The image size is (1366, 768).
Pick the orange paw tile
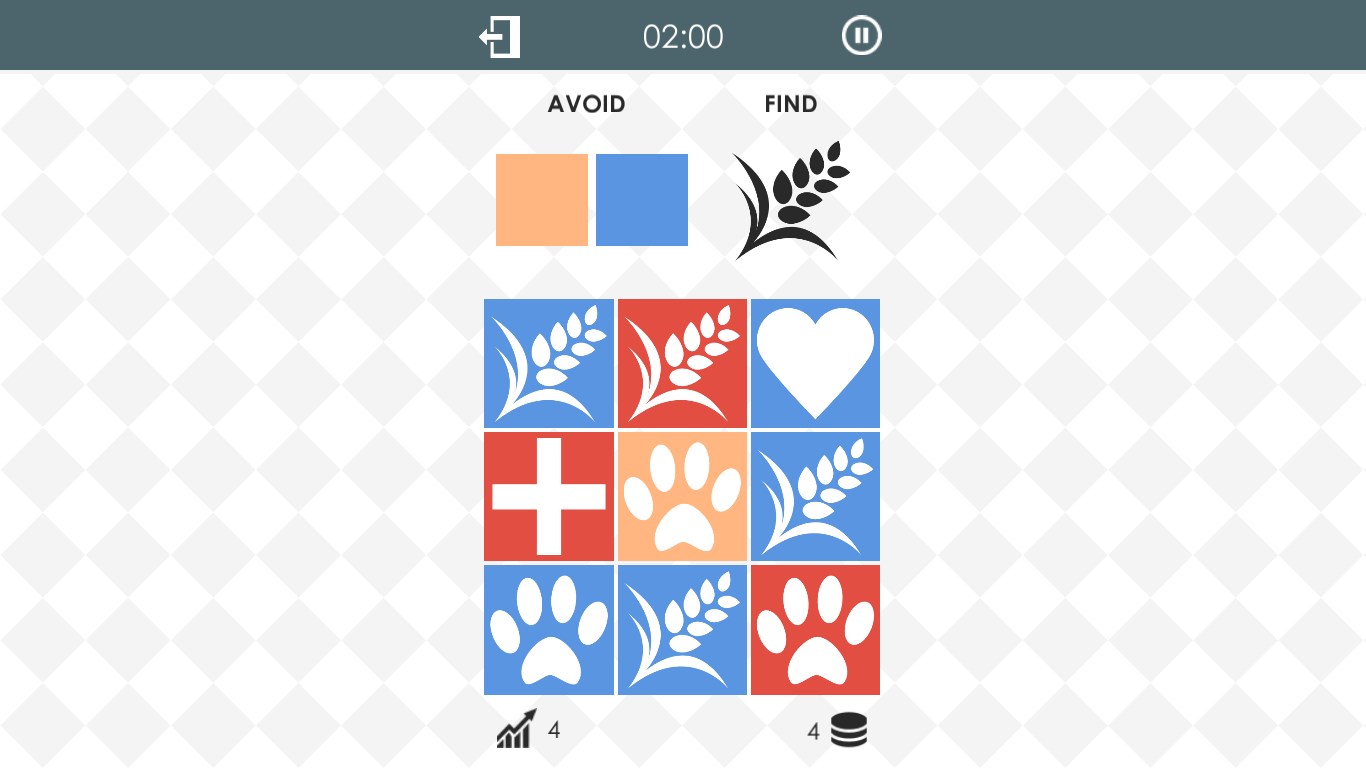(682, 496)
